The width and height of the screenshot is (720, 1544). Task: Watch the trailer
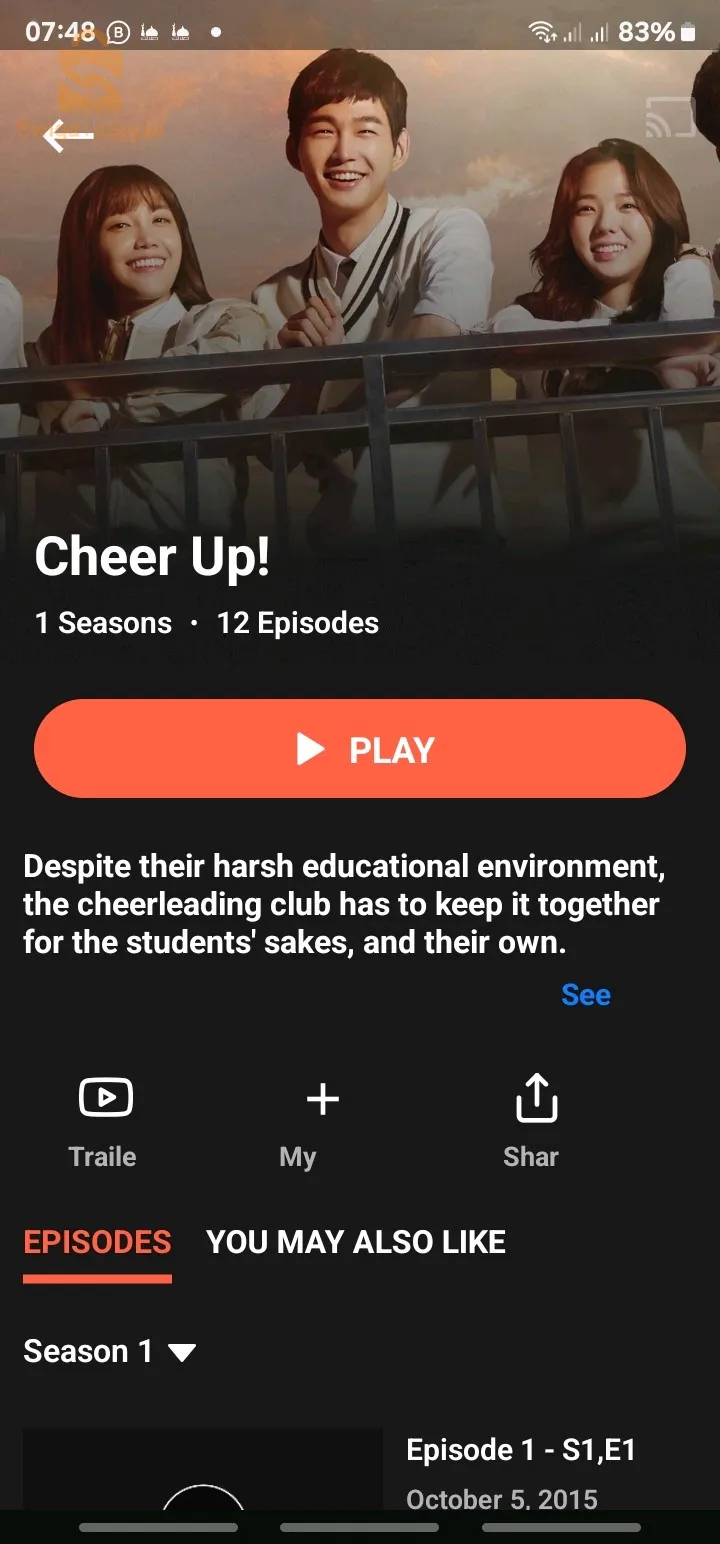104,1122
